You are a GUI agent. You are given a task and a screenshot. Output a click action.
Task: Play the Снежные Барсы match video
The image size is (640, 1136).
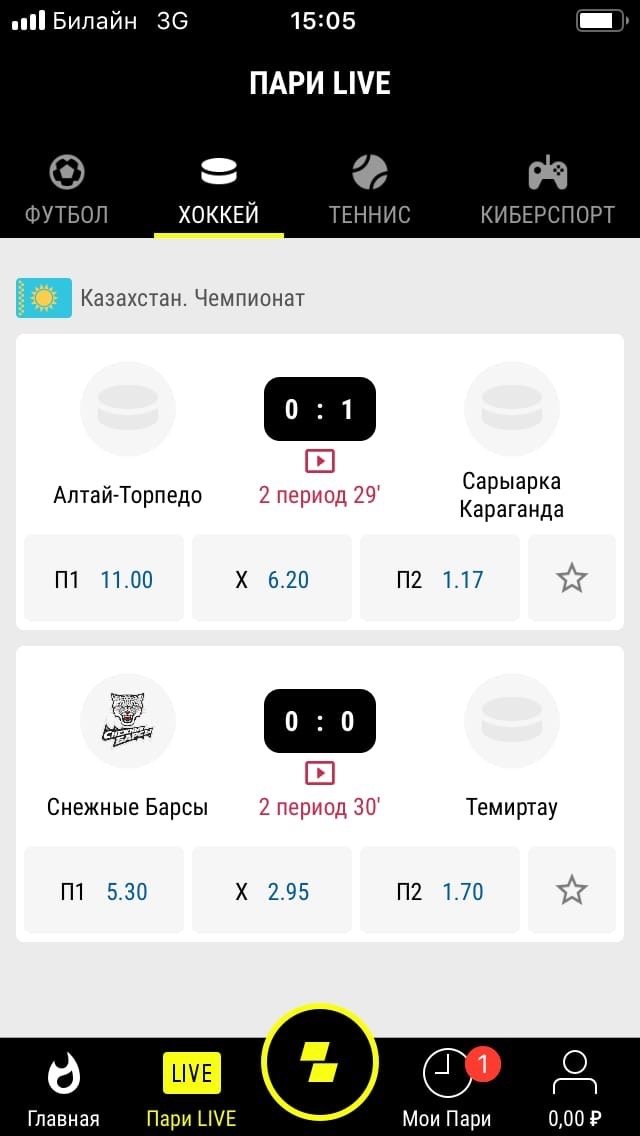[x=320, y=773]
